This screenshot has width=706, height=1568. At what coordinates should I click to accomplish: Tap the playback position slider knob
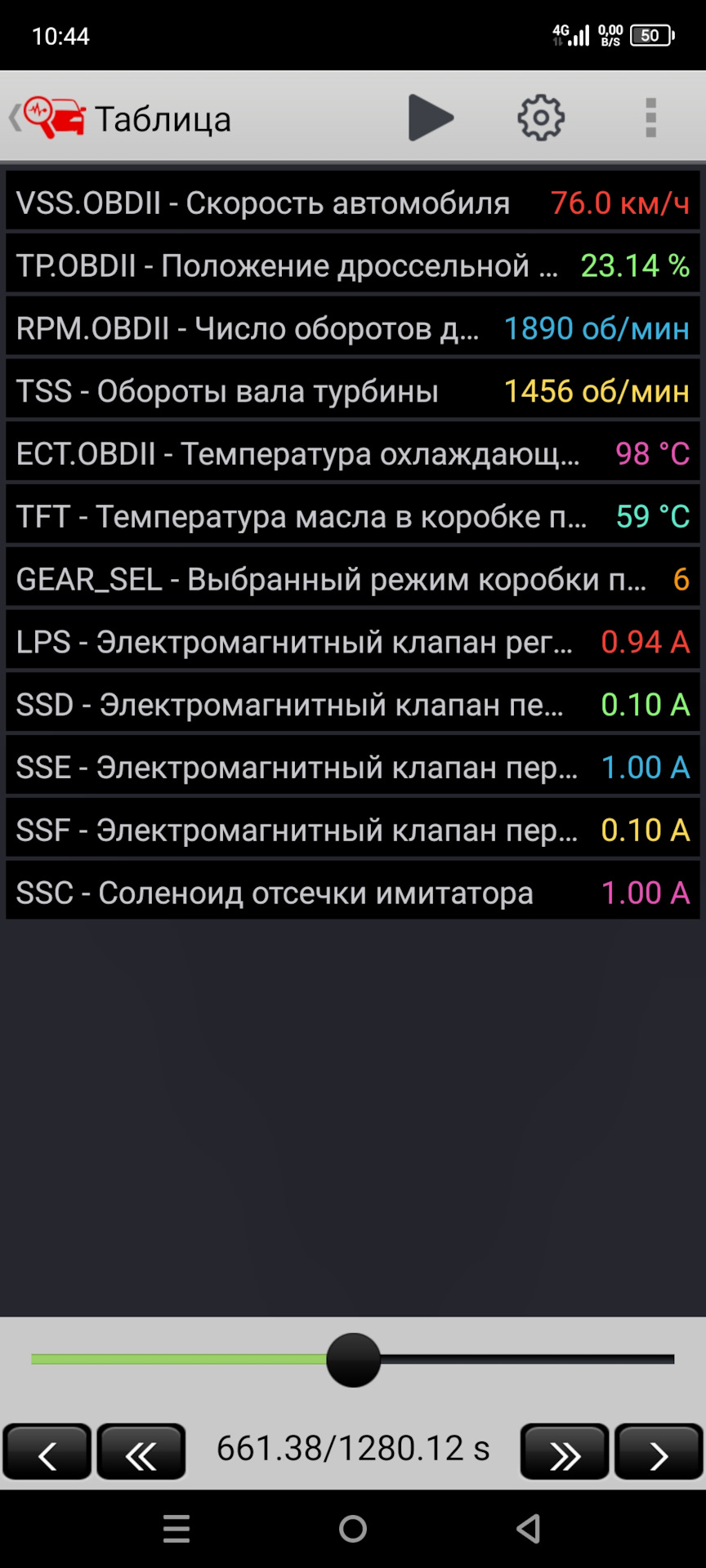tap(353, 1360)
